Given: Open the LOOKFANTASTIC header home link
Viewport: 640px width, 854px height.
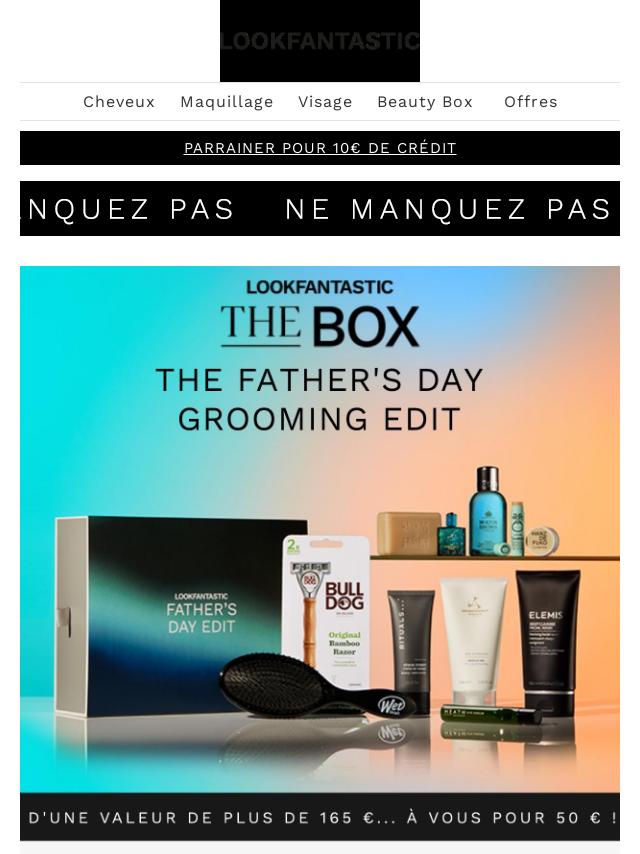Looking at the screenshot, I should click(320, 41).
